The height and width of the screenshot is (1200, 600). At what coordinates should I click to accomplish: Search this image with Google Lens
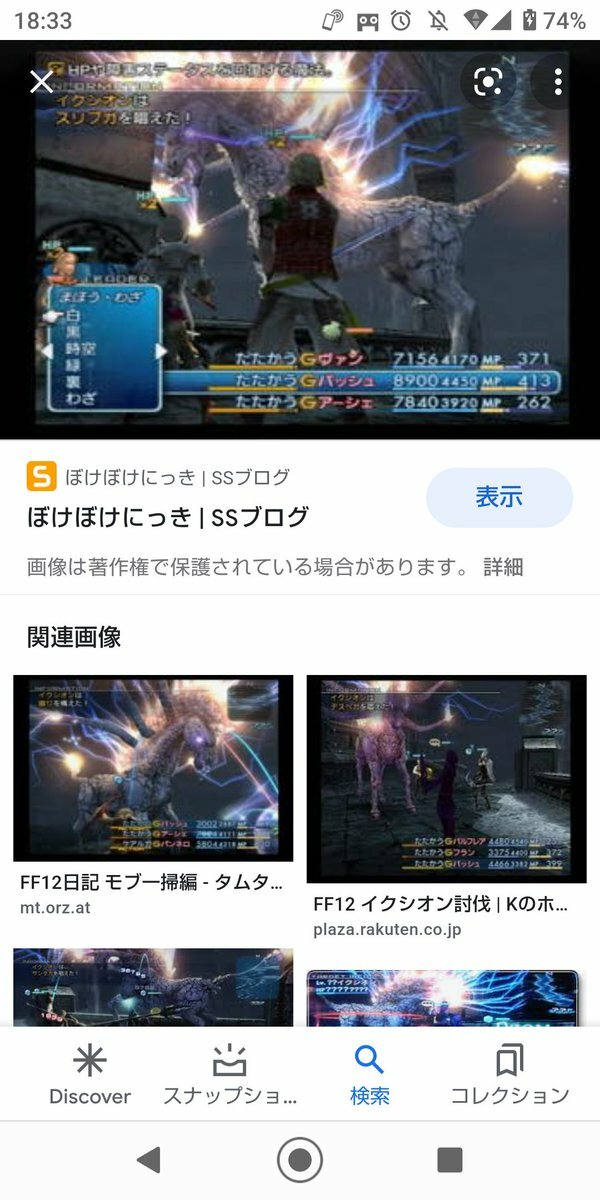(487, 81)
